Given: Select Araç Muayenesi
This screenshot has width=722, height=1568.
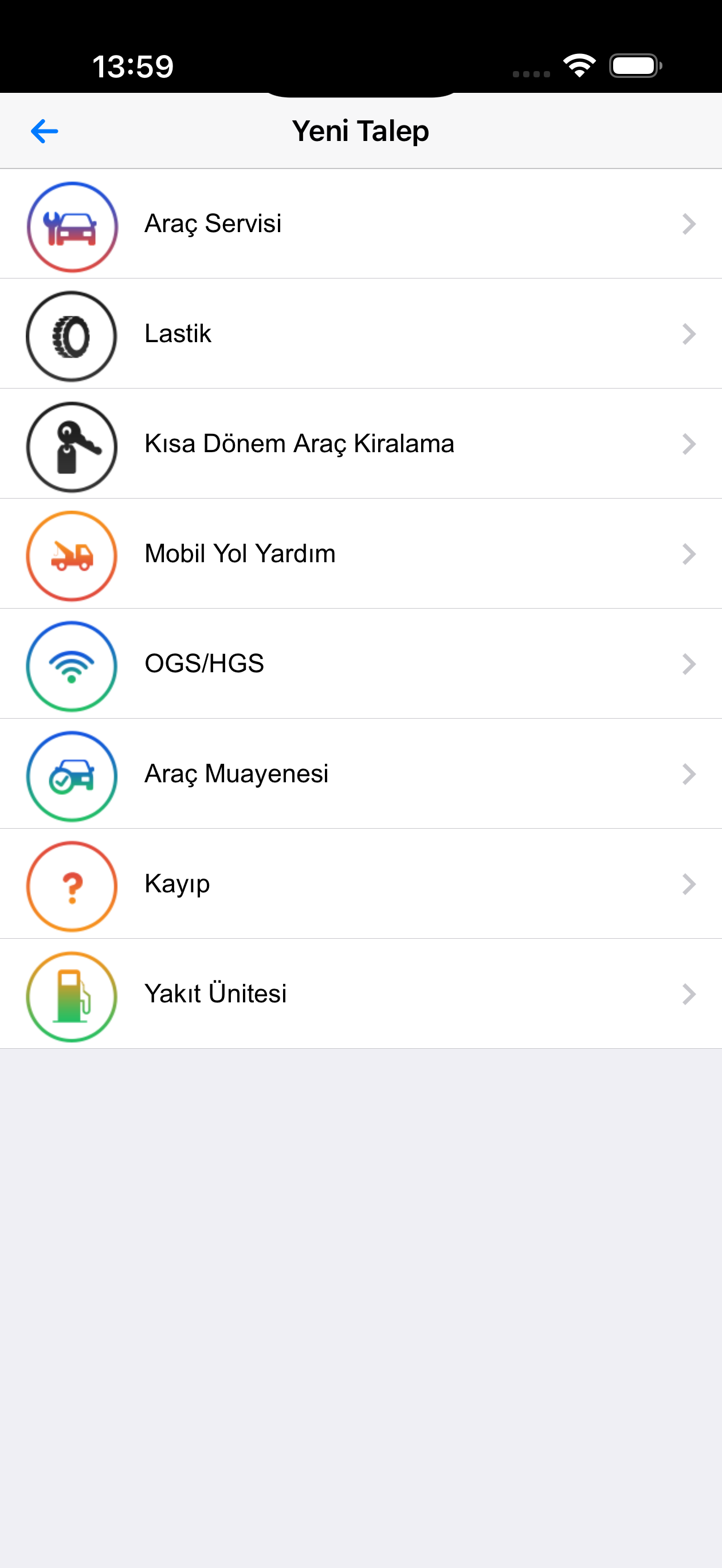Looking at the screenshot, I should pos(360,774).
